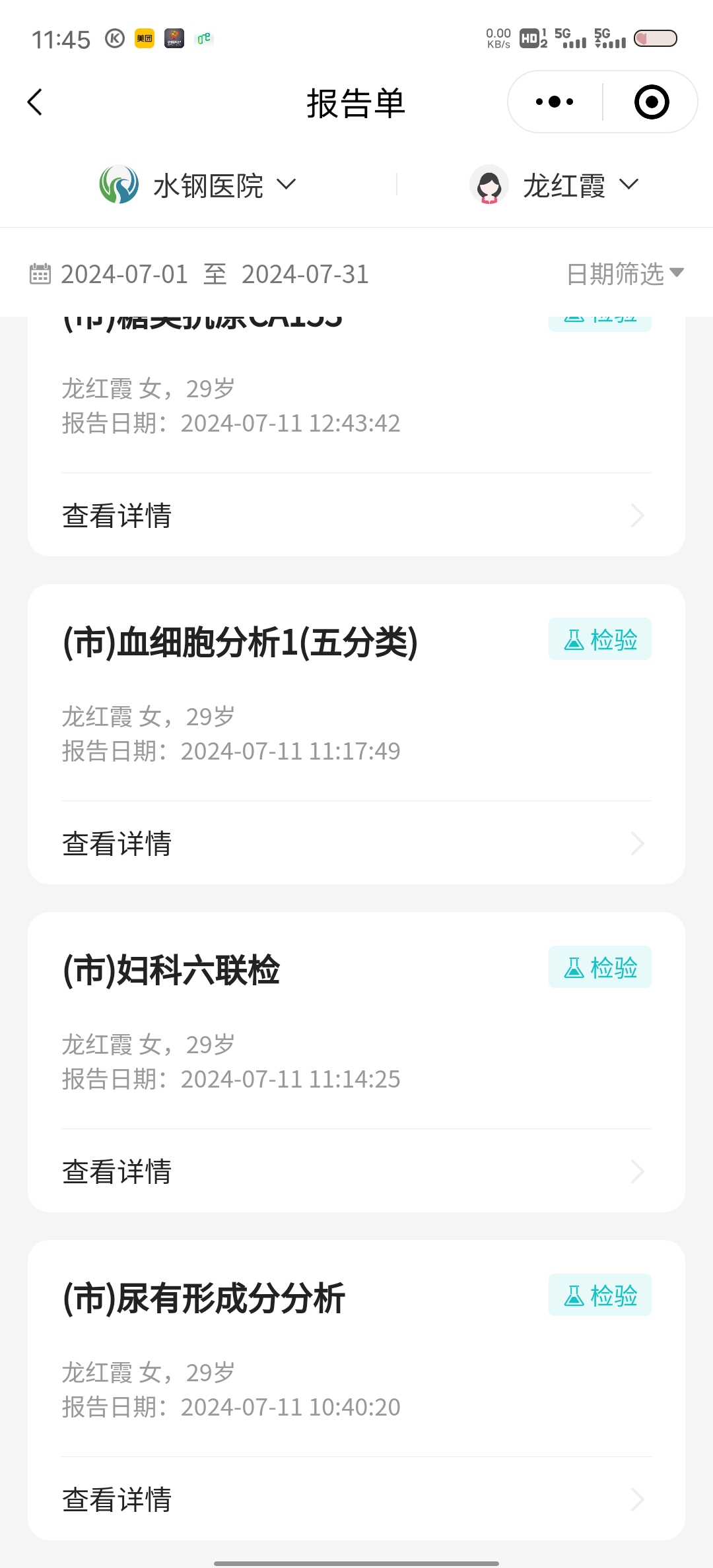
Task: Go back from the 报告单 page
Action: click(36, 102)
